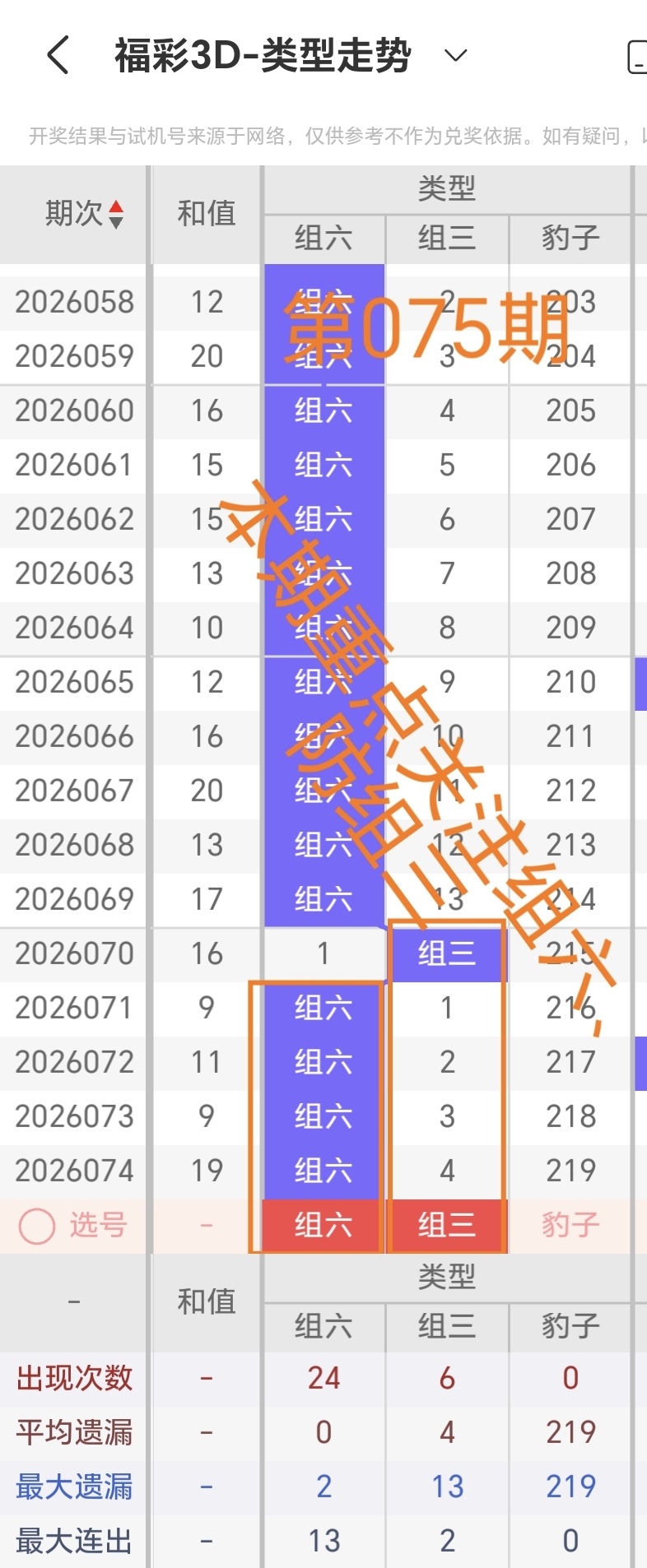
Task: Tap the 组六 cell in period 2026058 row
Action: click(x=323, y=302)
